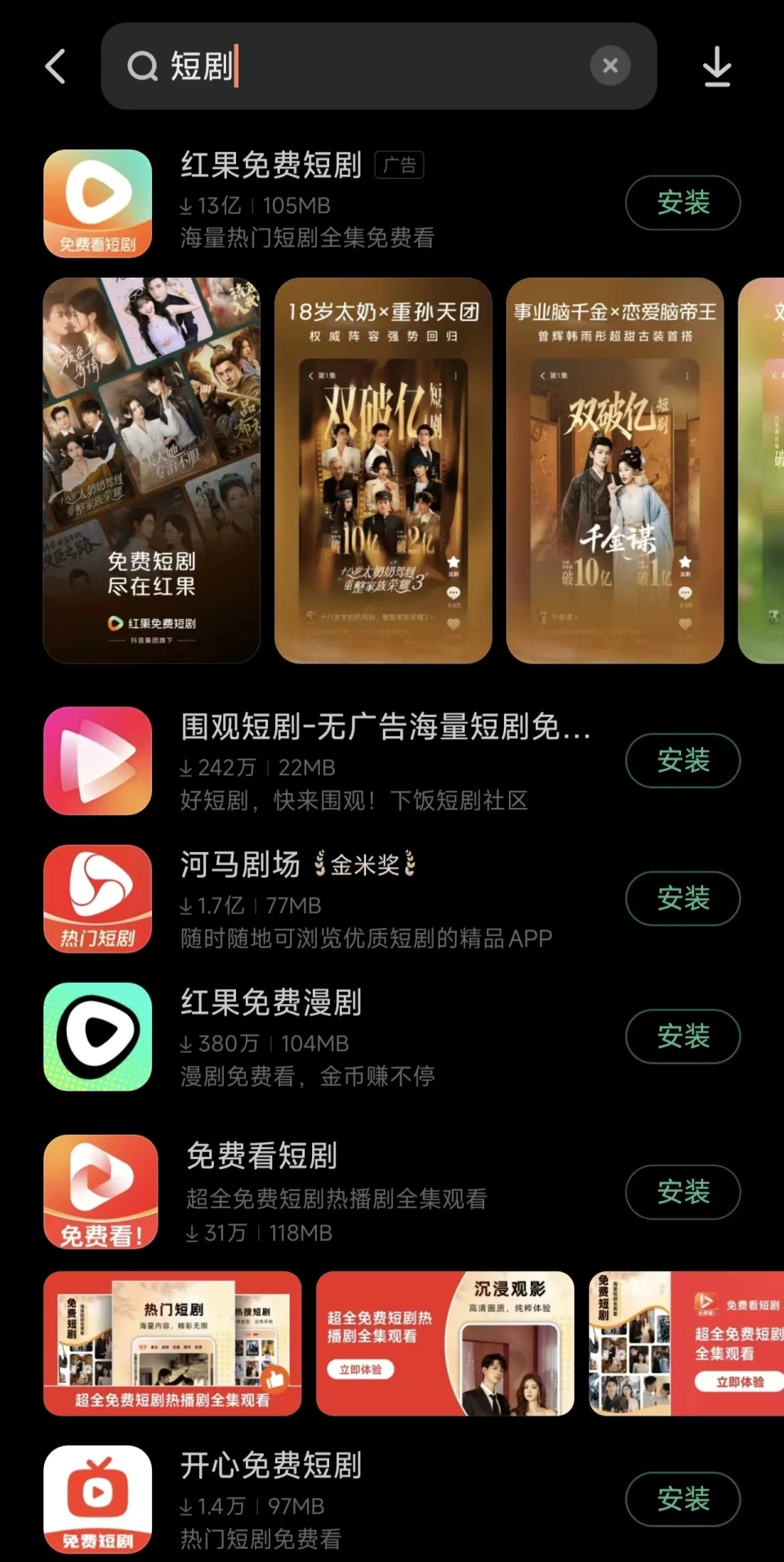Viewport: 784px width, 1562px height.
Task: Tap the 围观短剧 app icon
Action: pos(96,760)
